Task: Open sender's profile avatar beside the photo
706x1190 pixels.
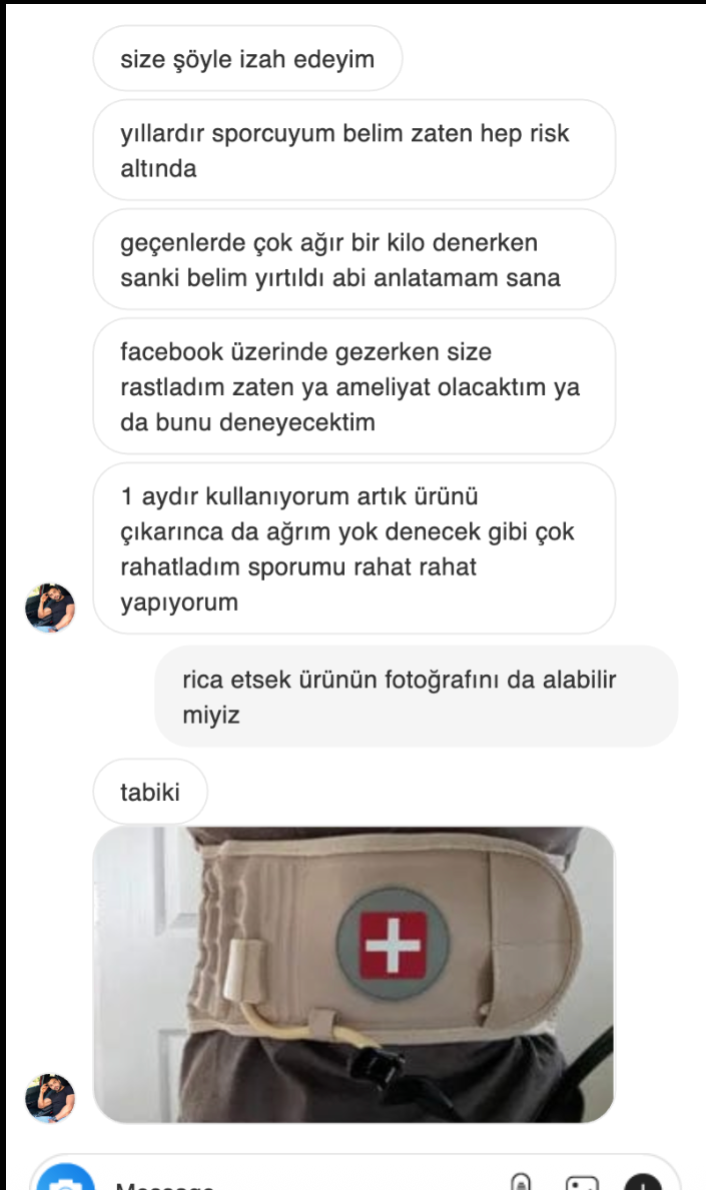Action: [x=50, y=1097]
